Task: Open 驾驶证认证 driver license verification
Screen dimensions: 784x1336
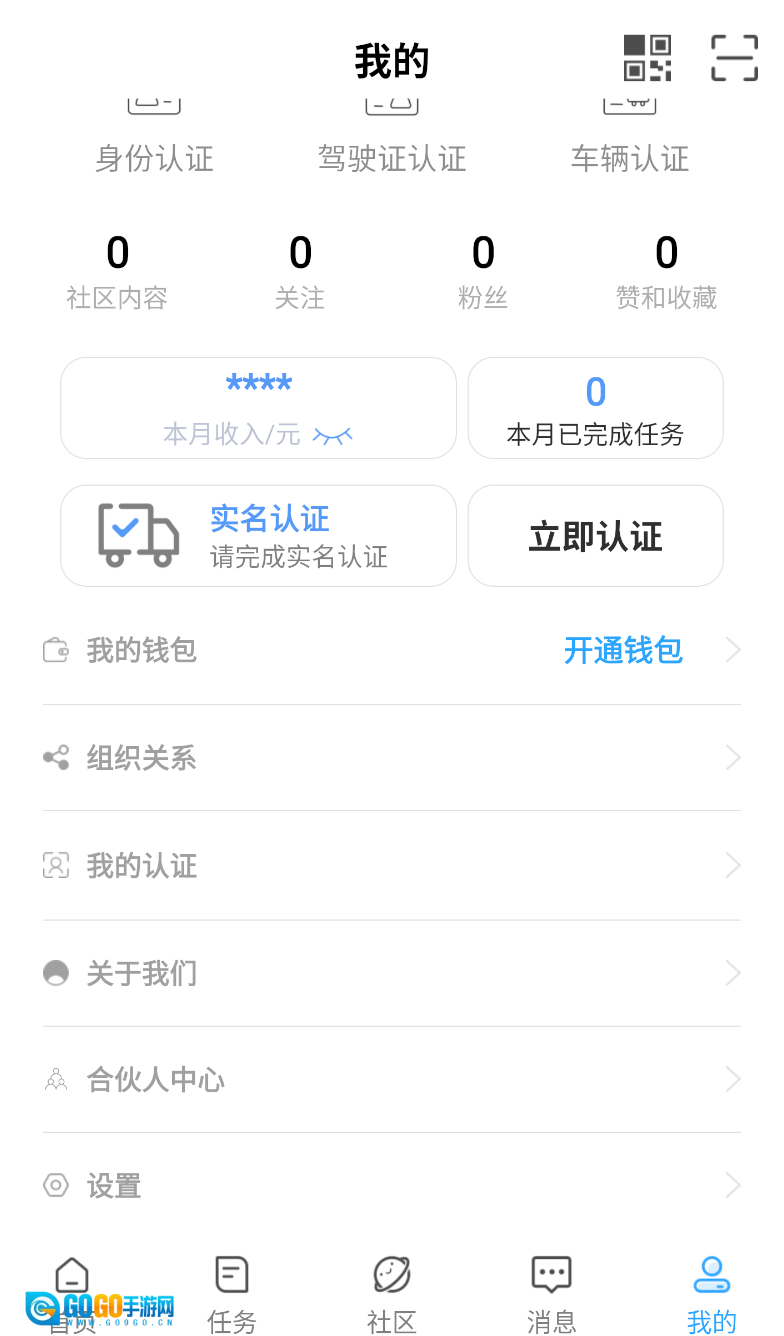Action: pyautogui.click(x=392, y=140)
